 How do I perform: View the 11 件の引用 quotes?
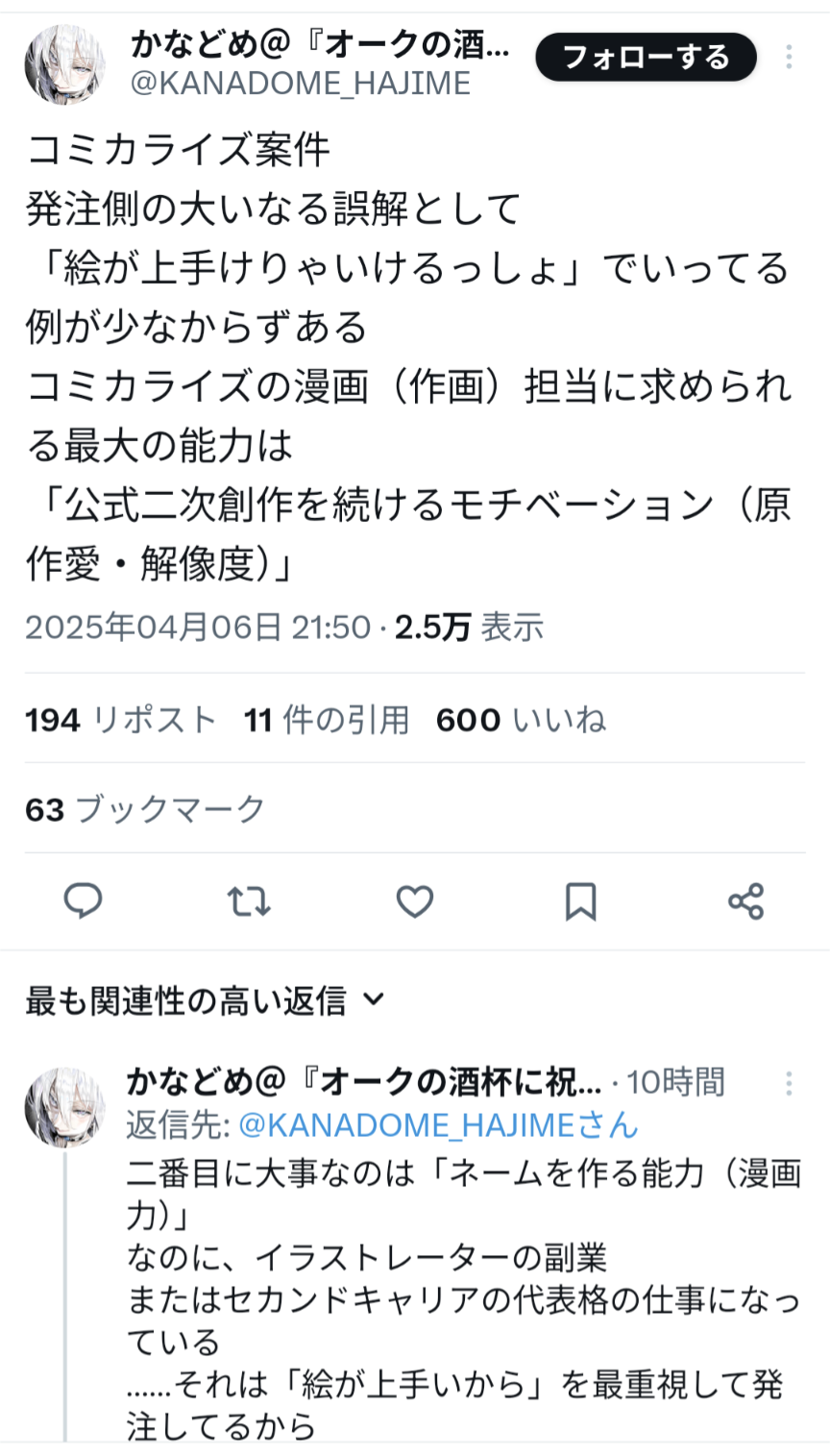(327, 720)
